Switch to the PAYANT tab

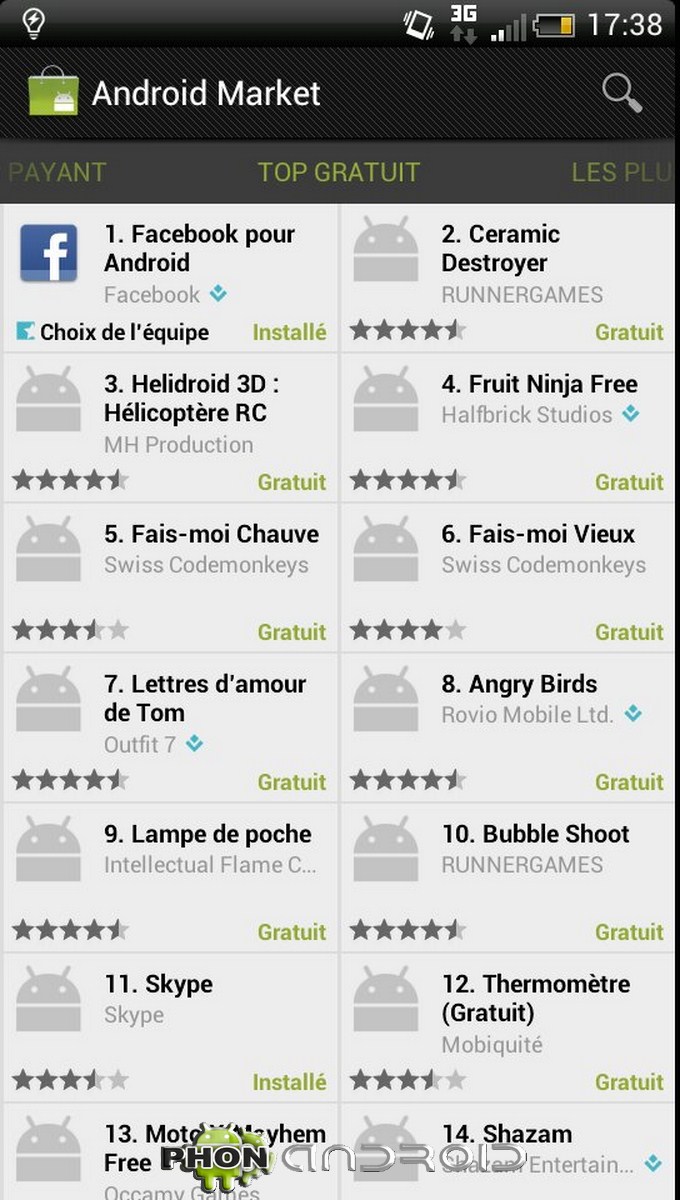tap(57, 172)
